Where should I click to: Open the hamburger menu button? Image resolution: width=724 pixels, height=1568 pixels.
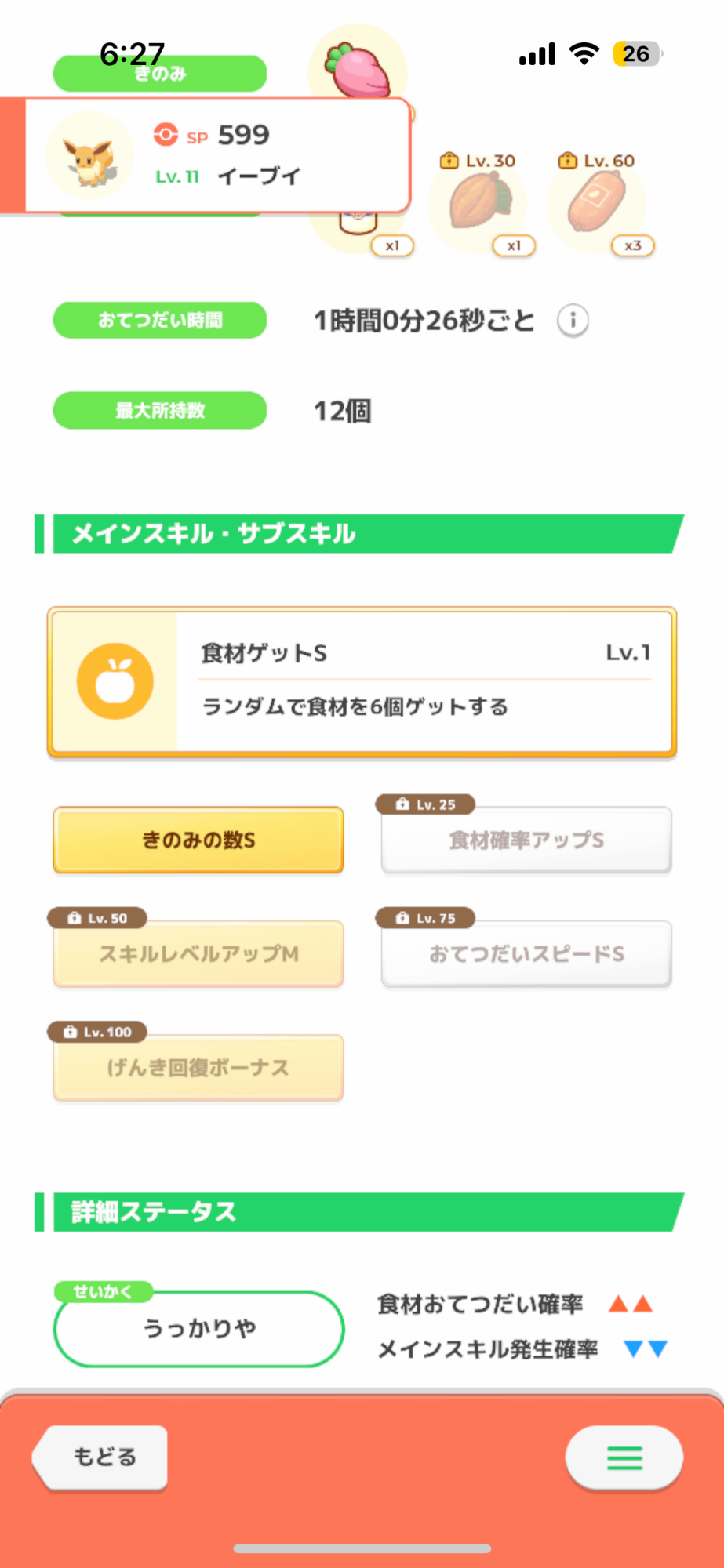[624, 1457]
